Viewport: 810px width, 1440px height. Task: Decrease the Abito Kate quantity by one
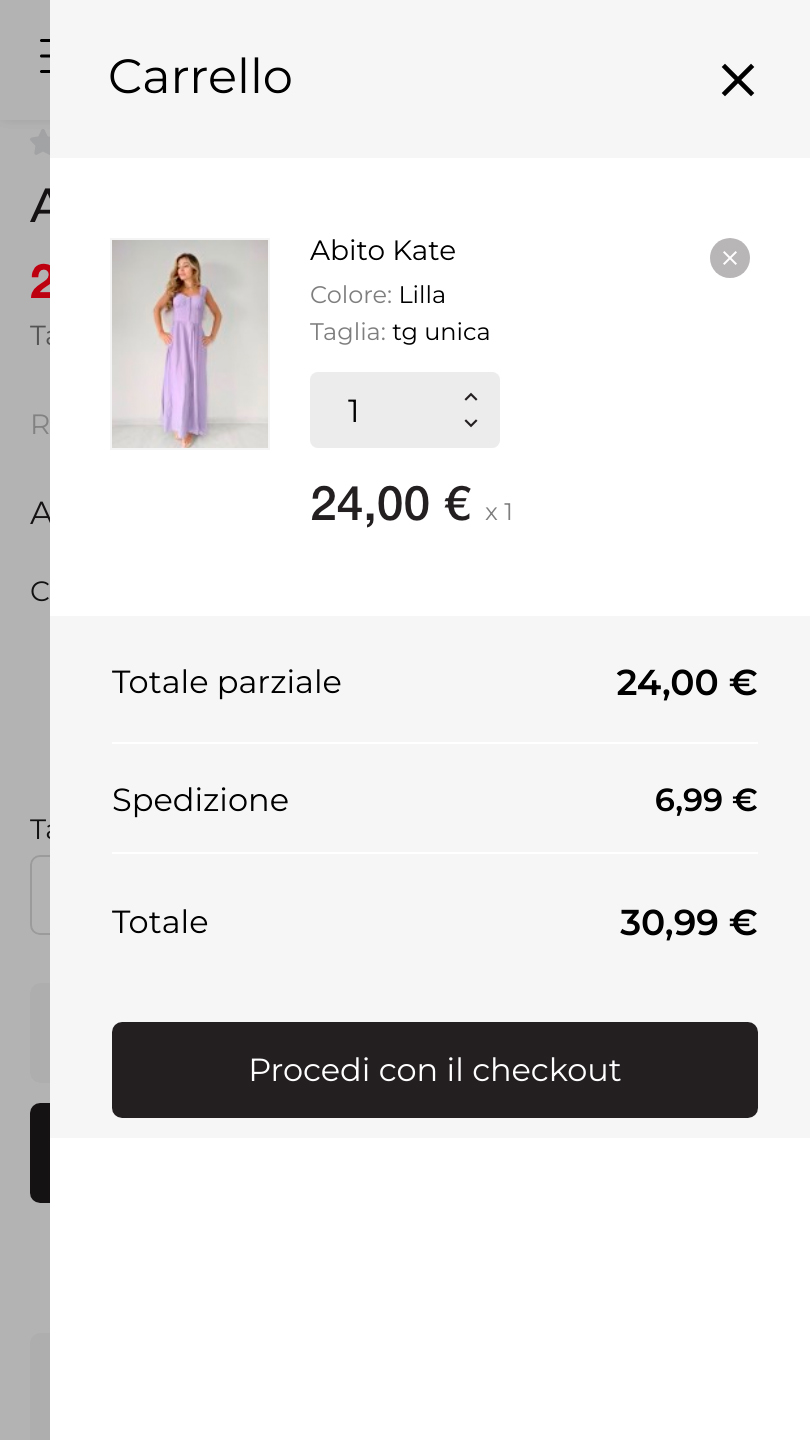pos(471,423)
